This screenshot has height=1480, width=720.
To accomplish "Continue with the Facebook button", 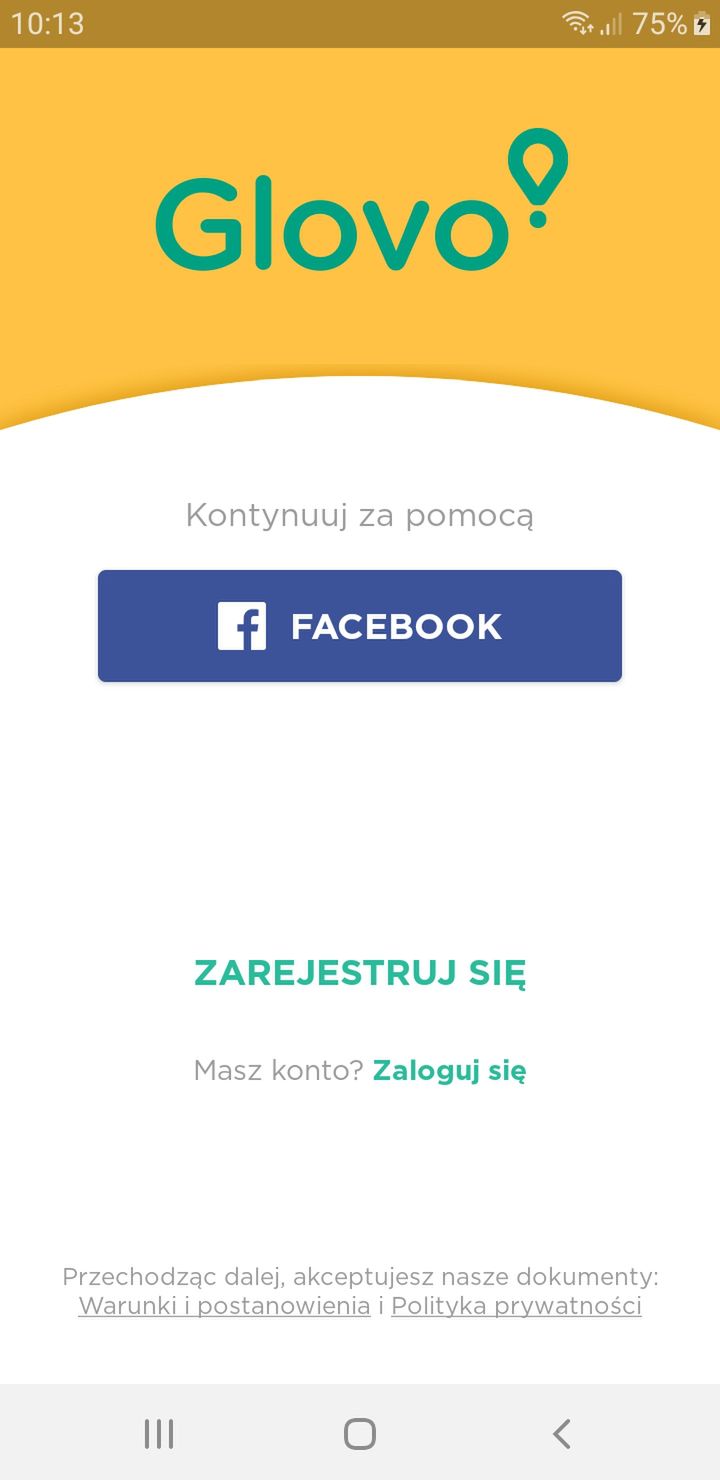I will [360, 626].
